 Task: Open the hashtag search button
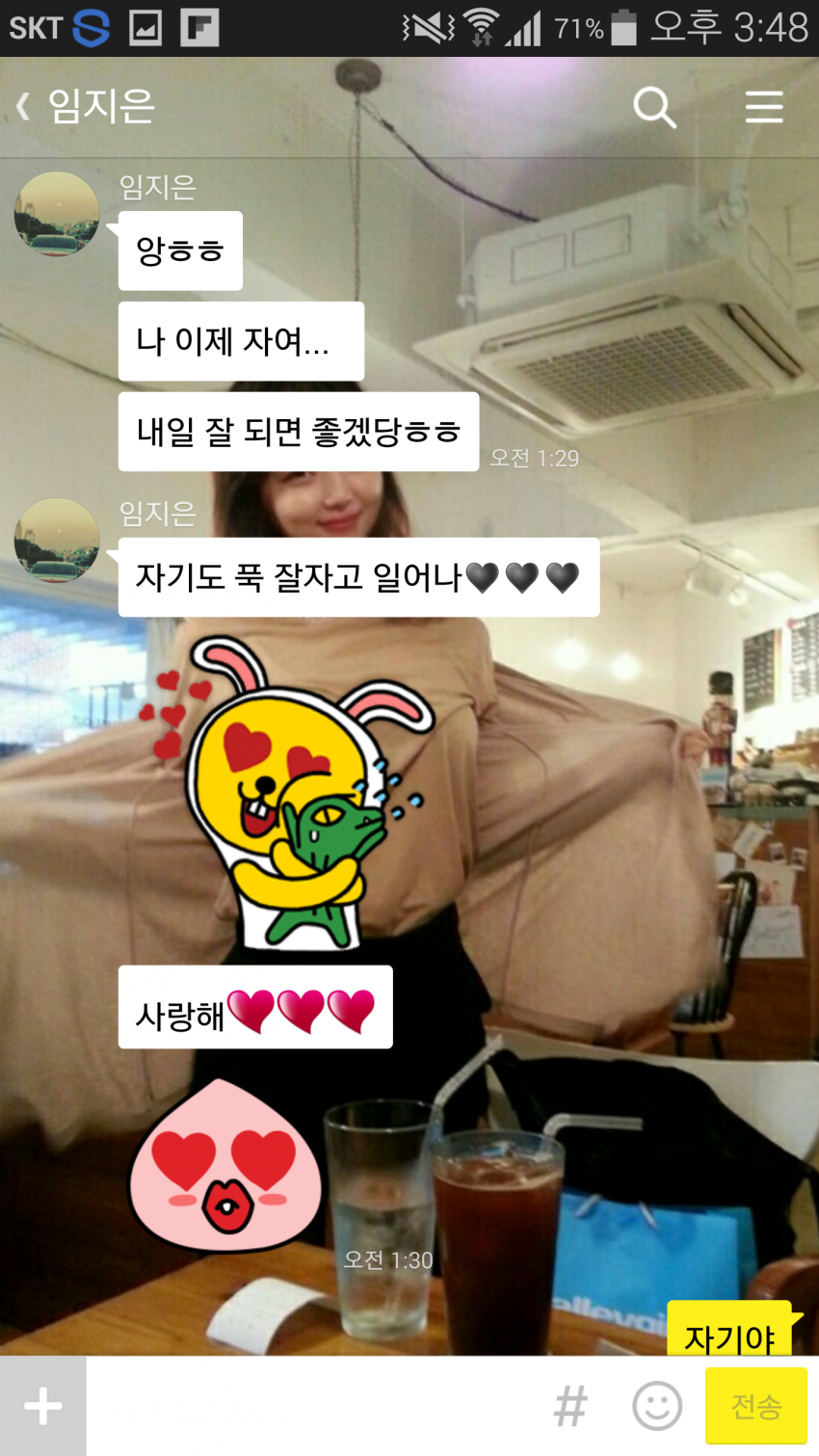click(x=570, y=1406)
